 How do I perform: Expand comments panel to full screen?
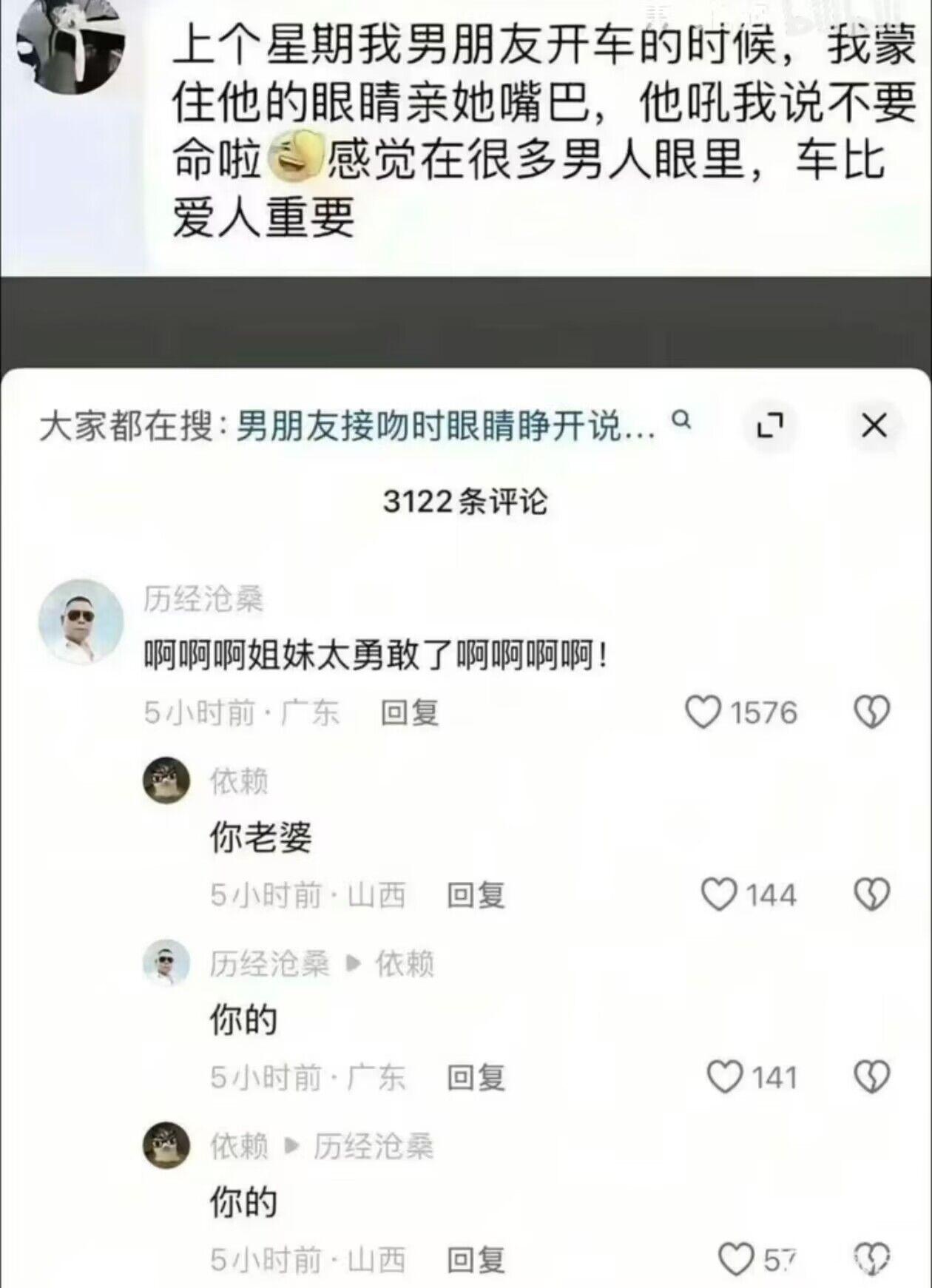[x=770, y=426]
